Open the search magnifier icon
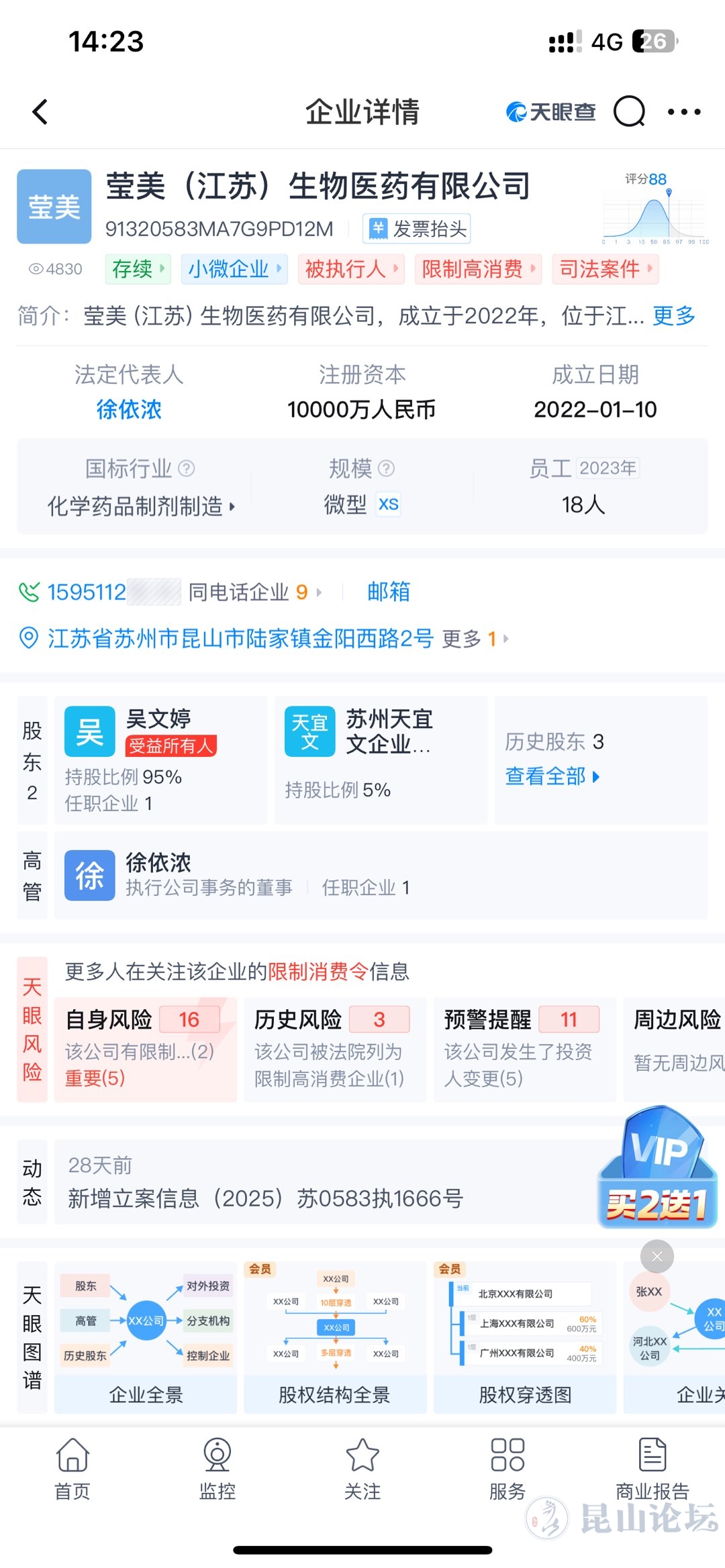 click(629, 111)
